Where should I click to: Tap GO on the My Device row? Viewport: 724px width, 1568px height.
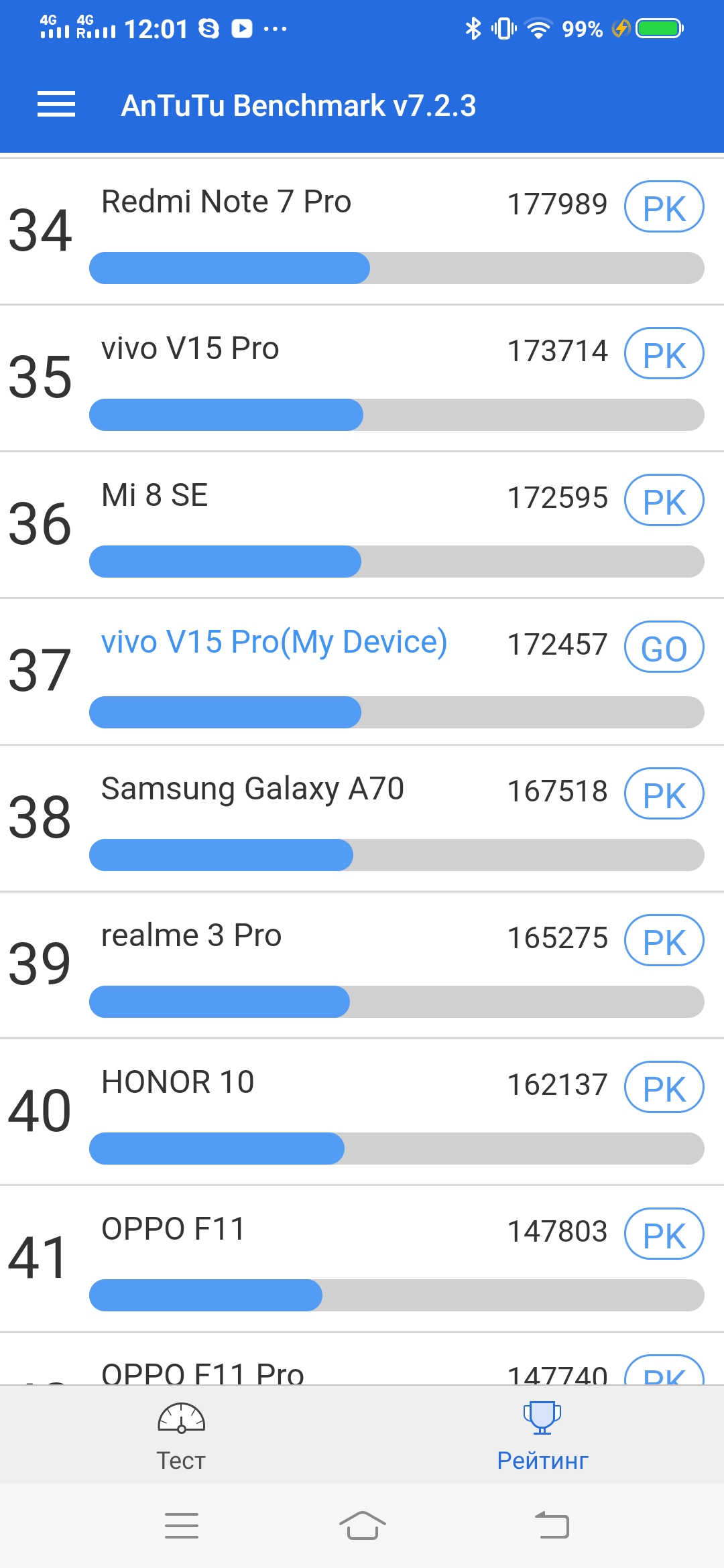[664, 647]
